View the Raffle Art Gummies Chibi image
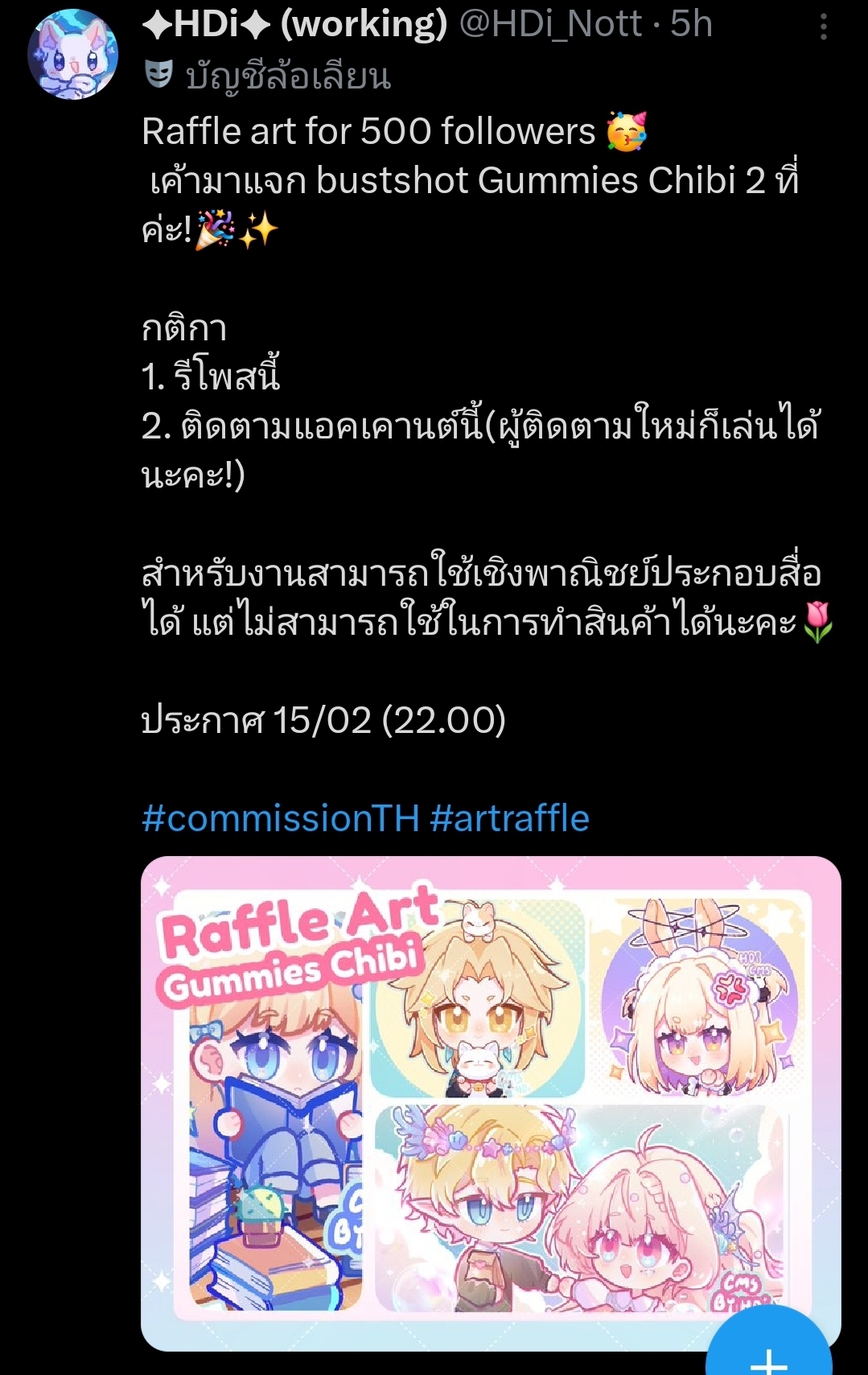This screenshot has width=868, height=1375. [x=491, y=1102]
